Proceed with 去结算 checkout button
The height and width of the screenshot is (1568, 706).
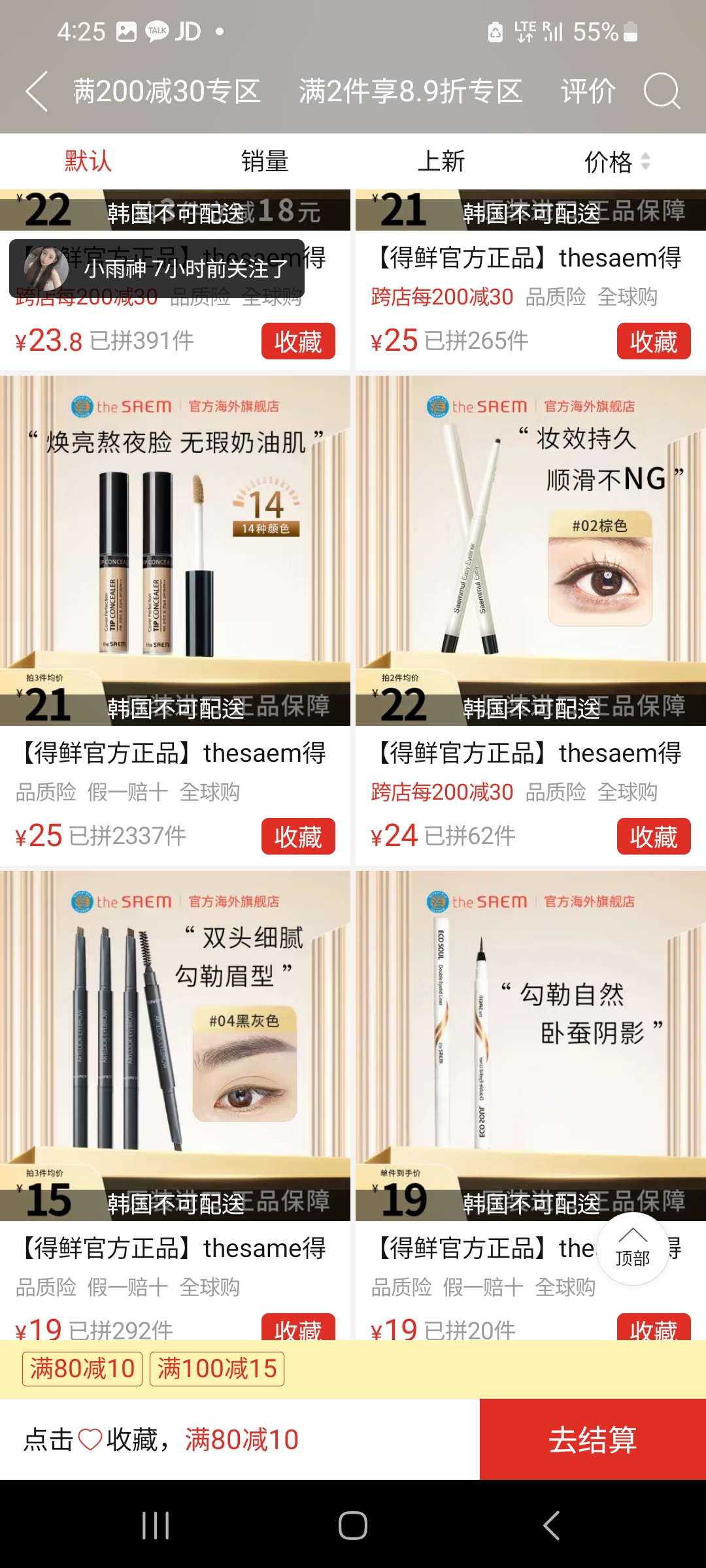(x=593, y=1439)
